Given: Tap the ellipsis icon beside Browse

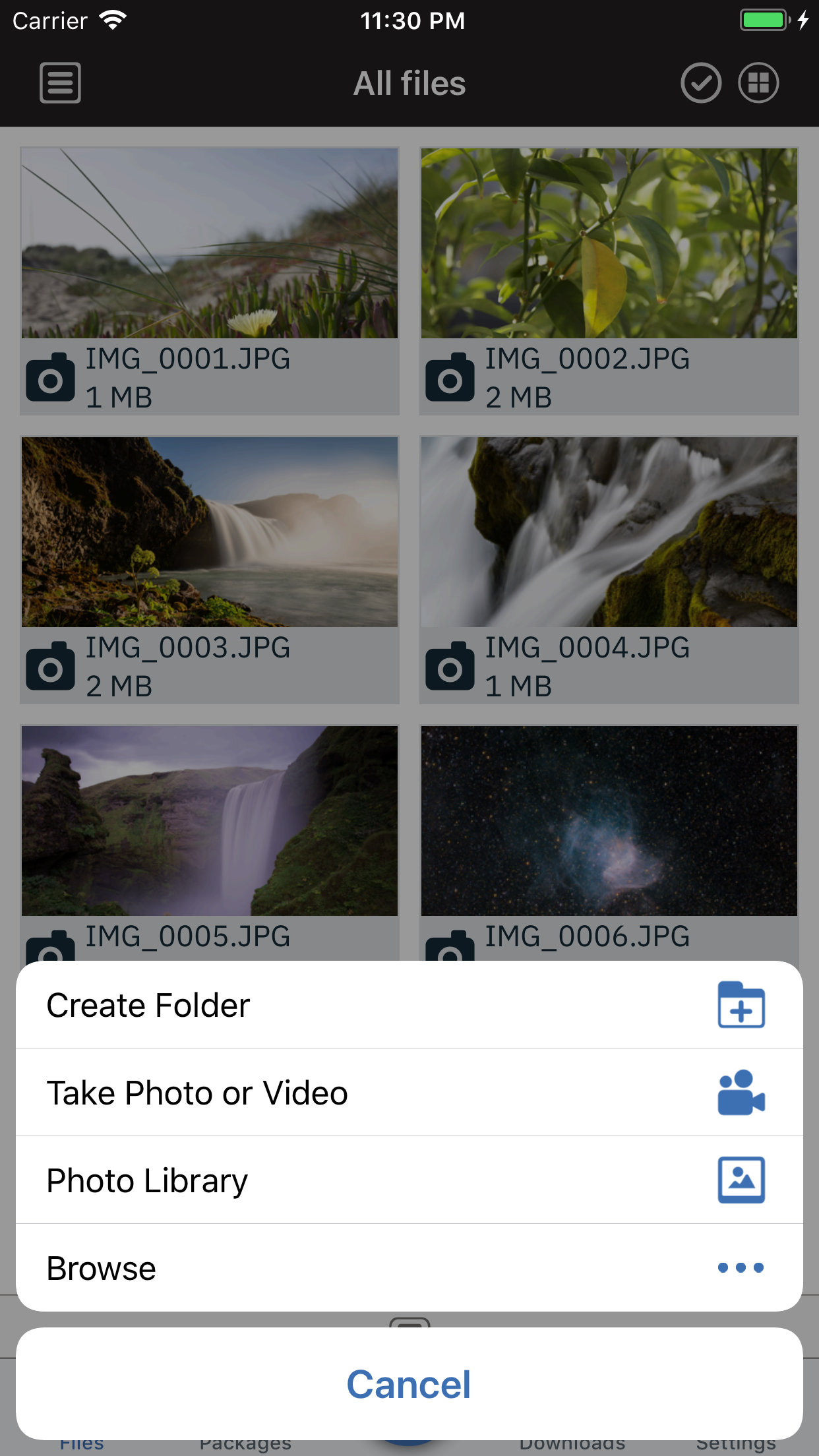Looking at the screenshot, I should pos(741,1267).
